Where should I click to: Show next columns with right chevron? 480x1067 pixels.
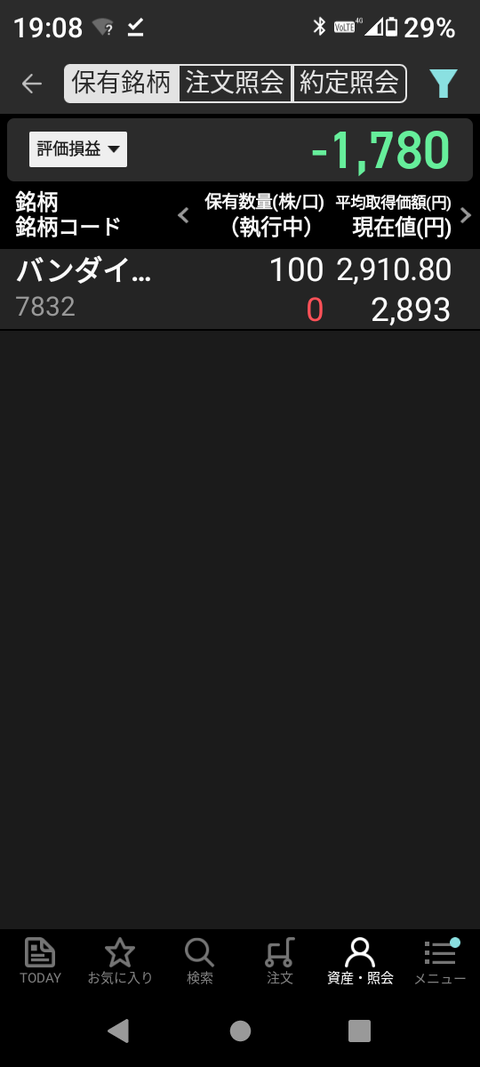[x=466, y=216]
